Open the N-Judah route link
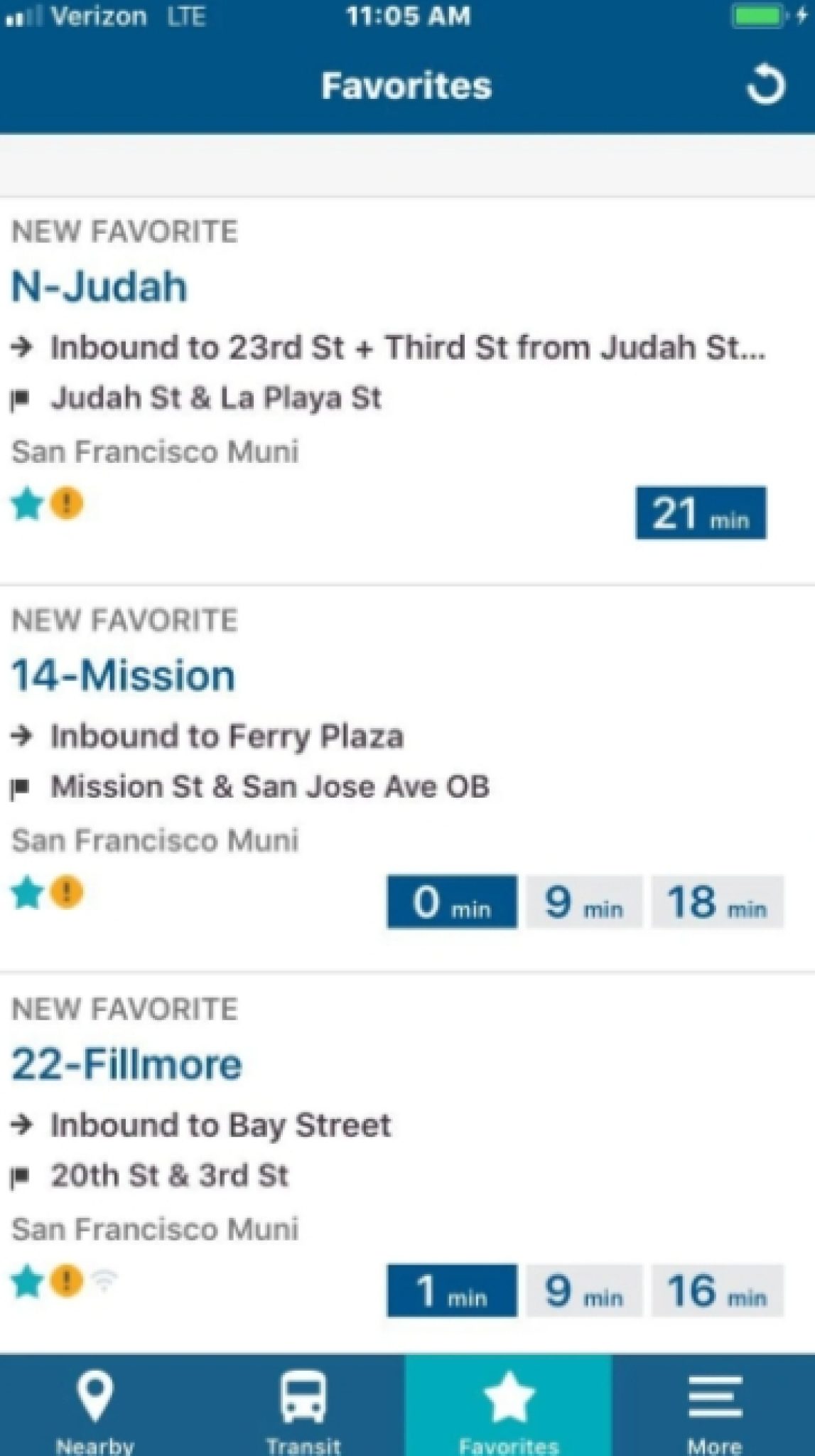This screenshot has height=1456, width=815. pos(99,286)
